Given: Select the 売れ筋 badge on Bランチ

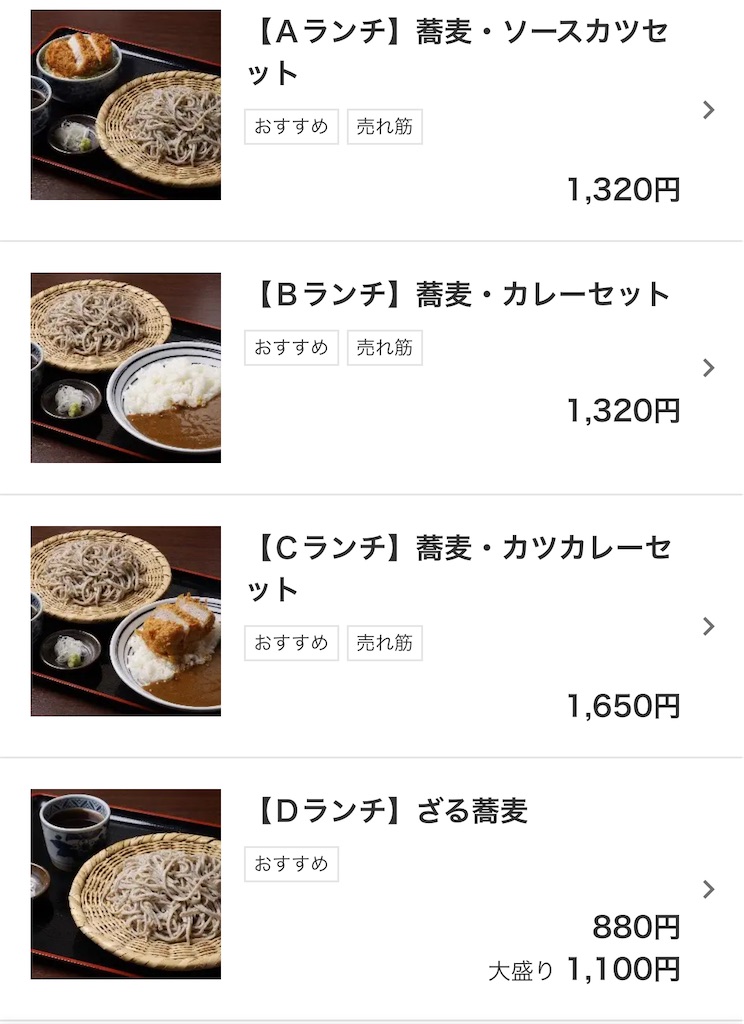Looking at the screenshot, I should [384, 348].
